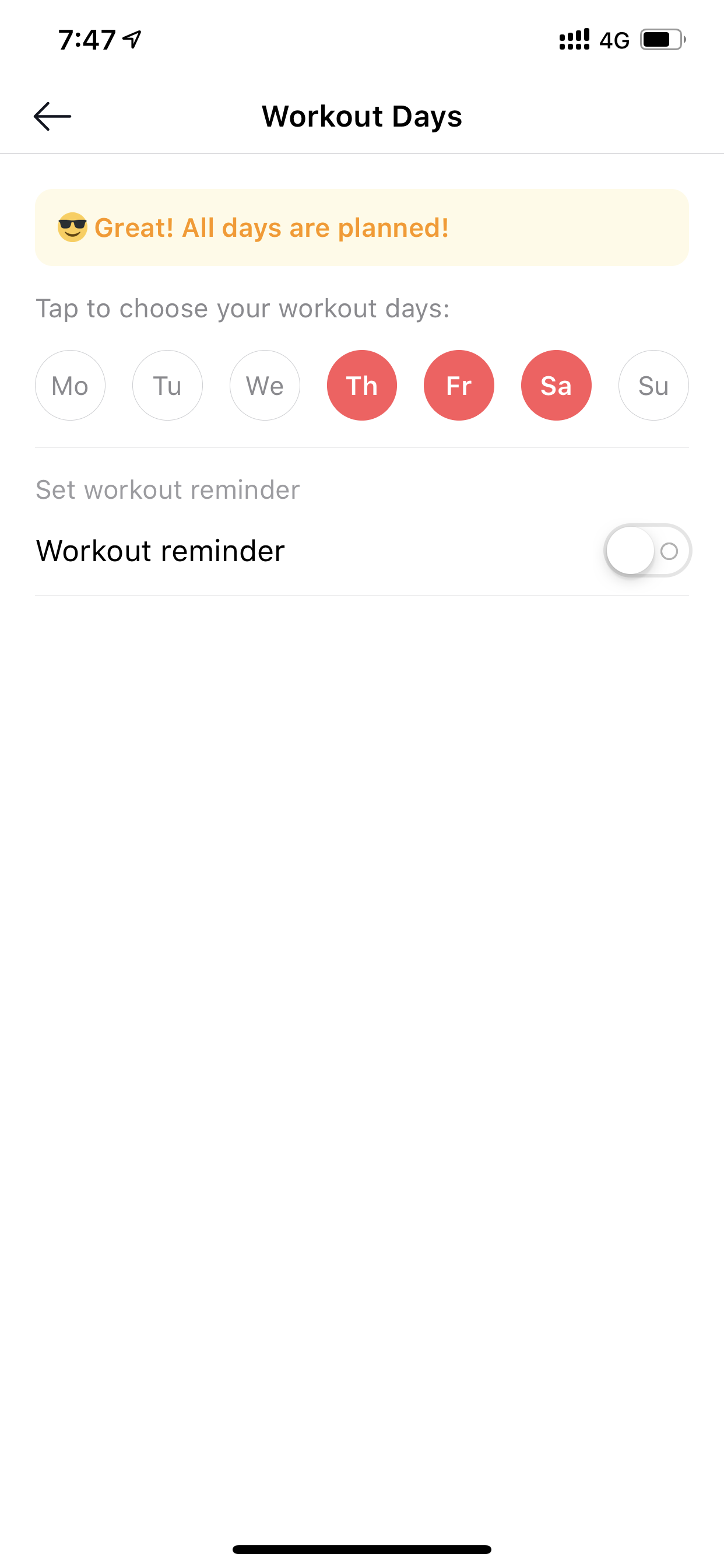Add Wednesday to workout days

coord(265,386)
